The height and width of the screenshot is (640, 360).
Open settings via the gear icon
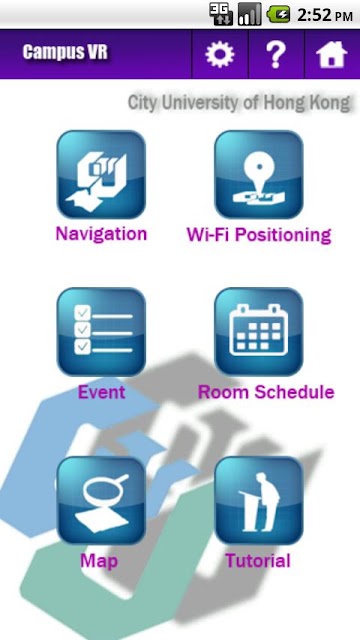pos(220,54)
